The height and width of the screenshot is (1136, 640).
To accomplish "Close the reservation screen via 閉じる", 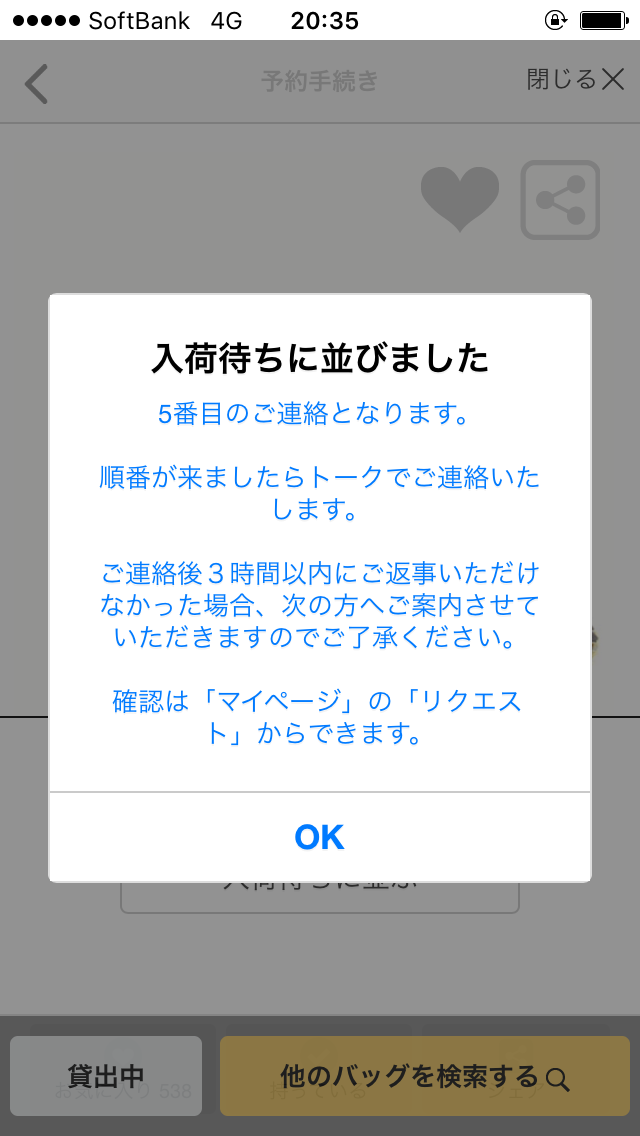I will click(575, 80).
